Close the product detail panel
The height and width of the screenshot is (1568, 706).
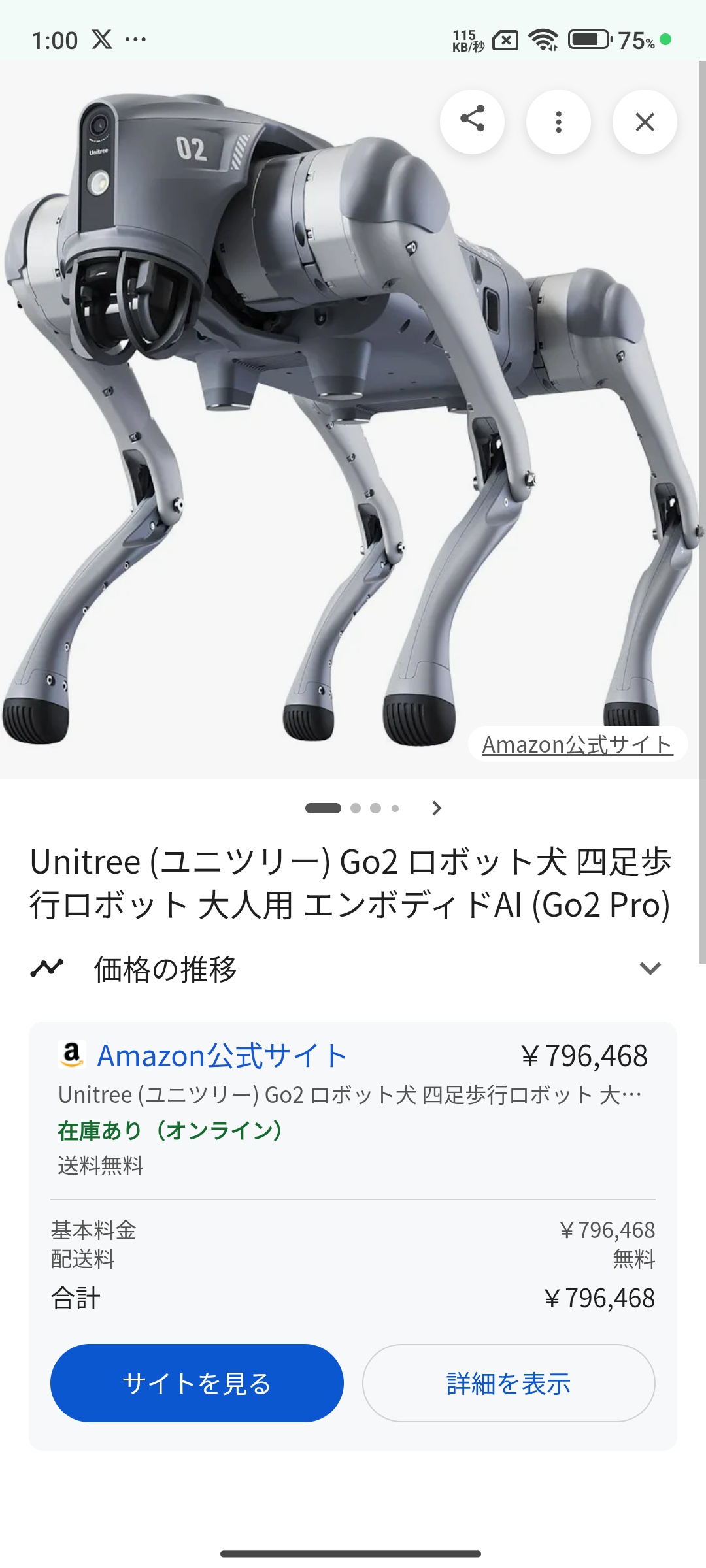tap(645, 122)
